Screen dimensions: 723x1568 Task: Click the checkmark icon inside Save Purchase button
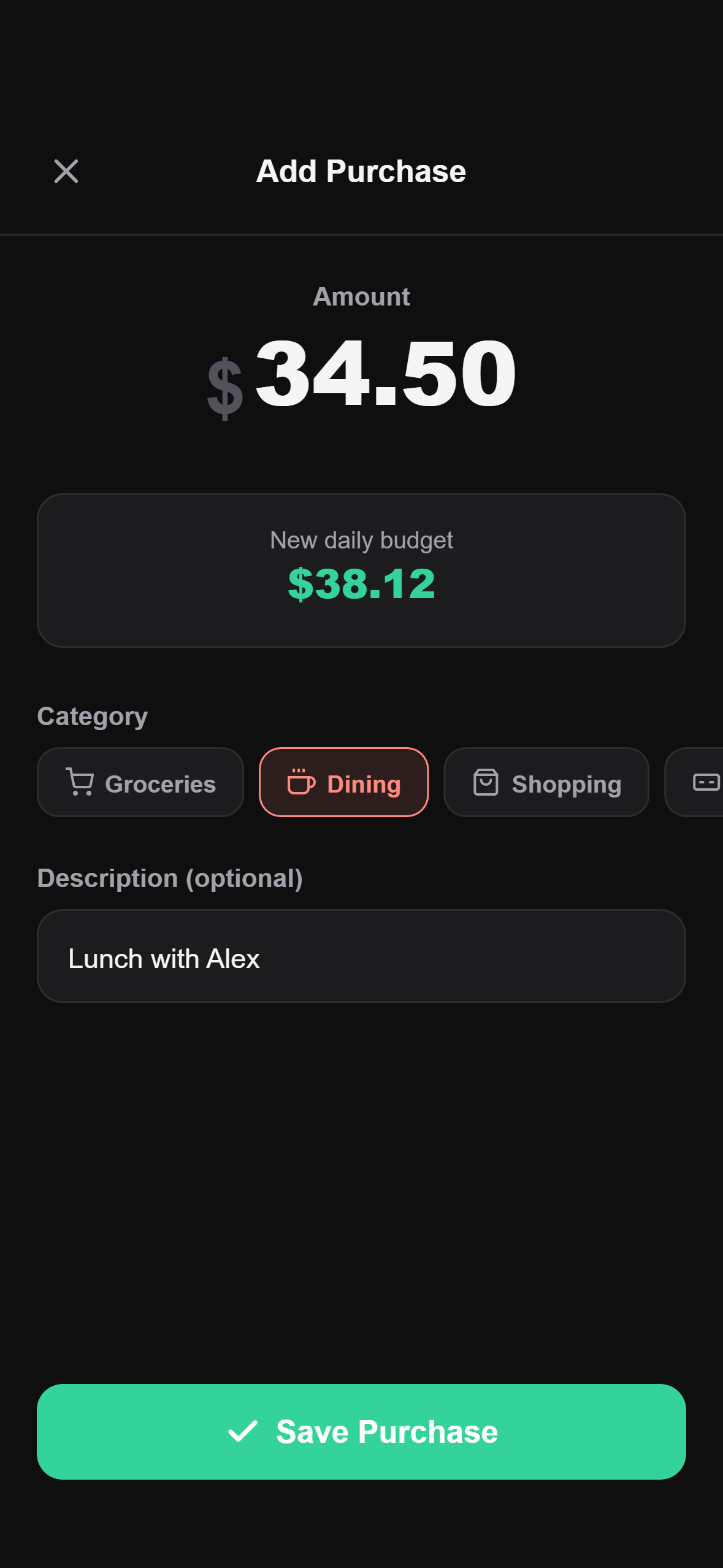point(244,1431)
